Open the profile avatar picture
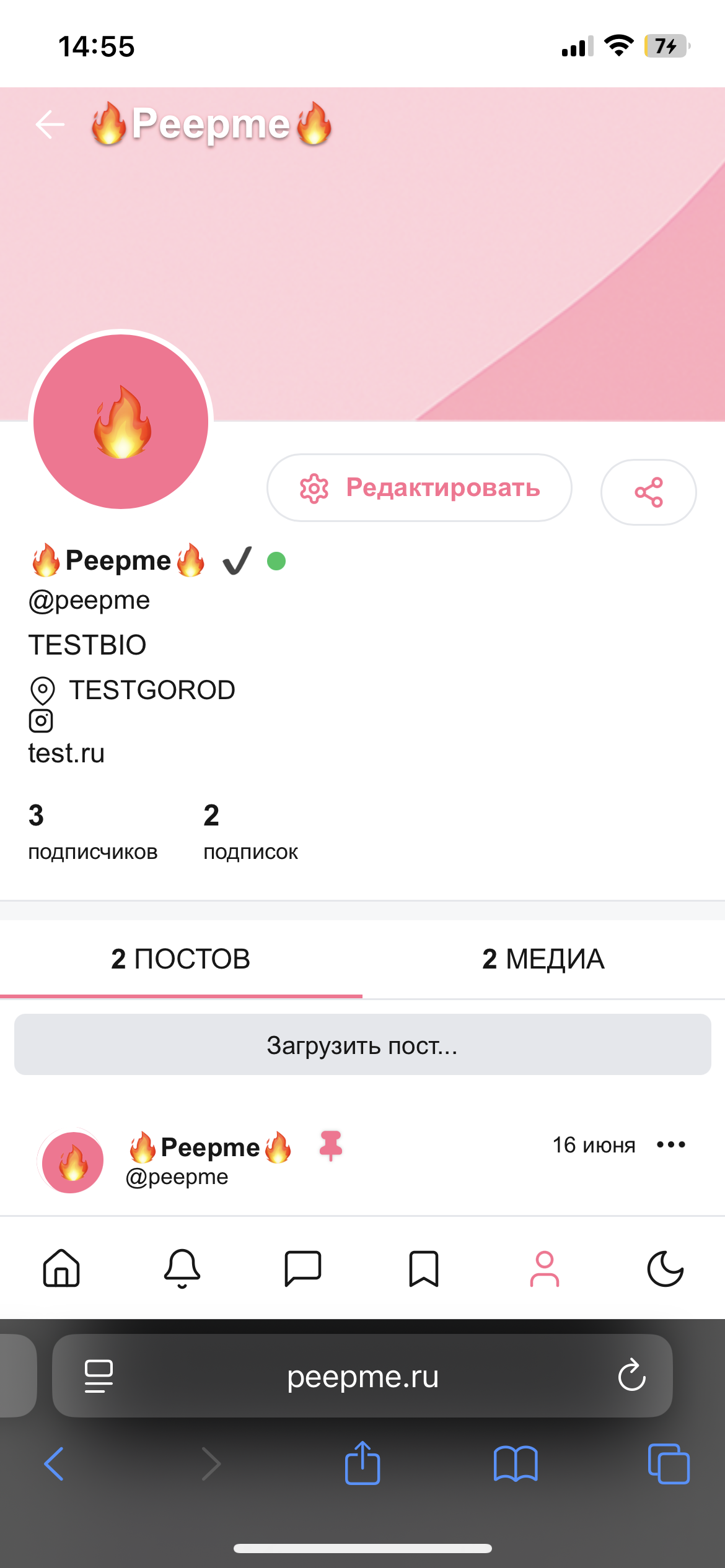 (x=121, y=422)
